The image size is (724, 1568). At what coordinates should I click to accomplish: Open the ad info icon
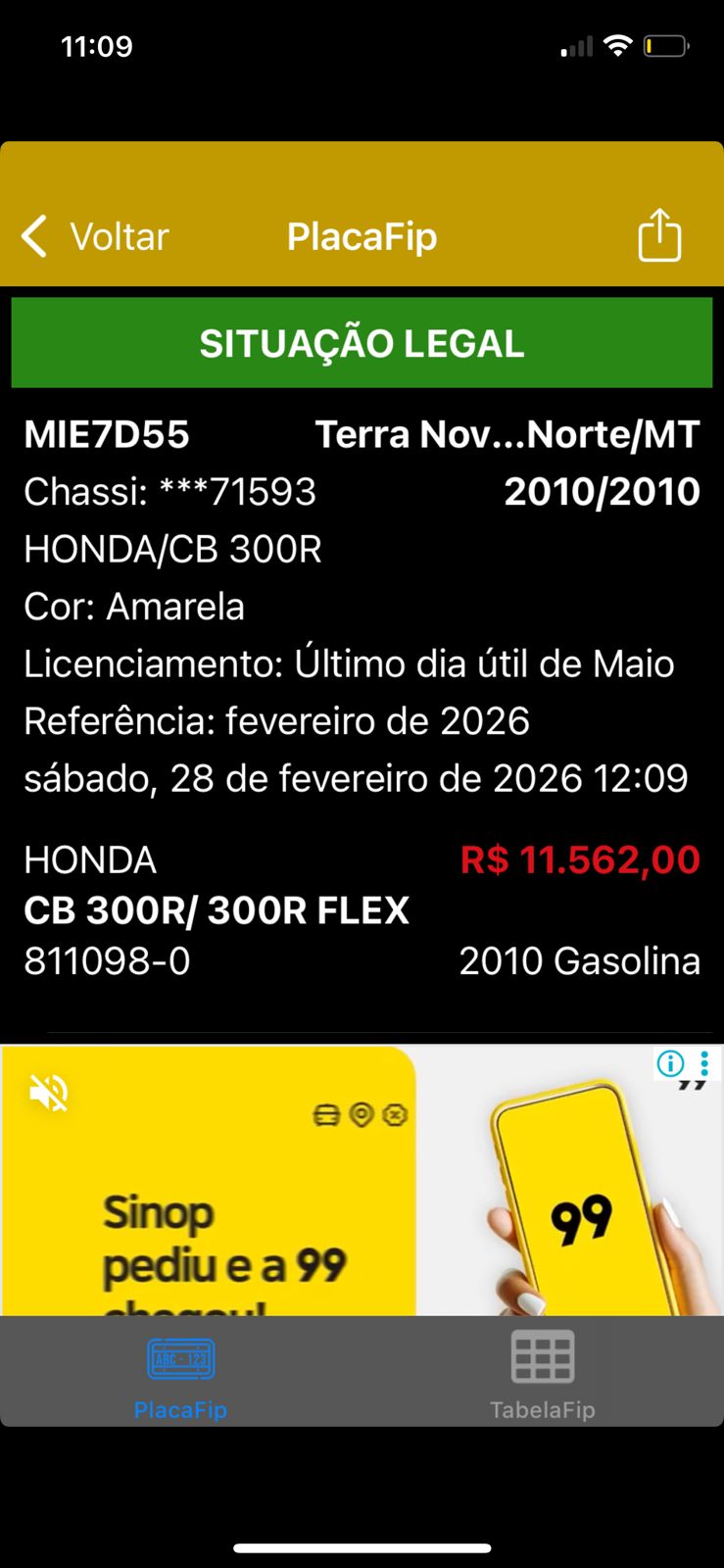click(x=670, y=1063)
